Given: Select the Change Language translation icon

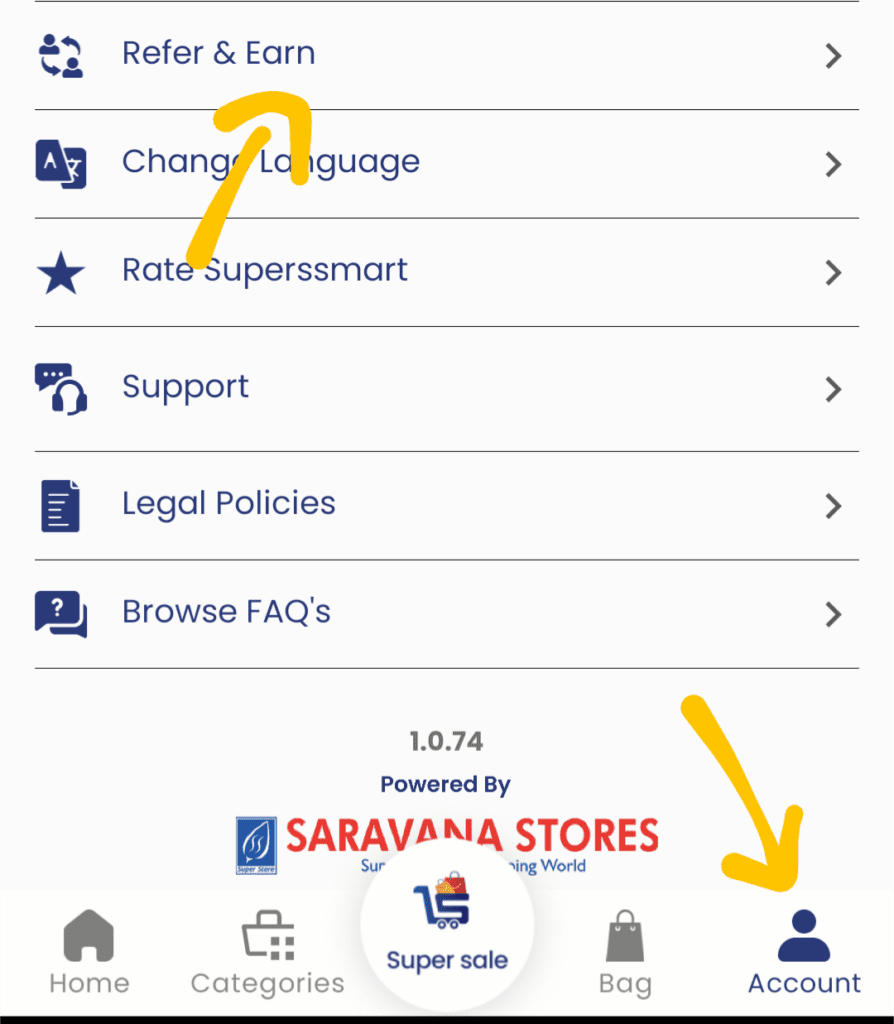Looking at the screenshot, I should coord(60,164).
